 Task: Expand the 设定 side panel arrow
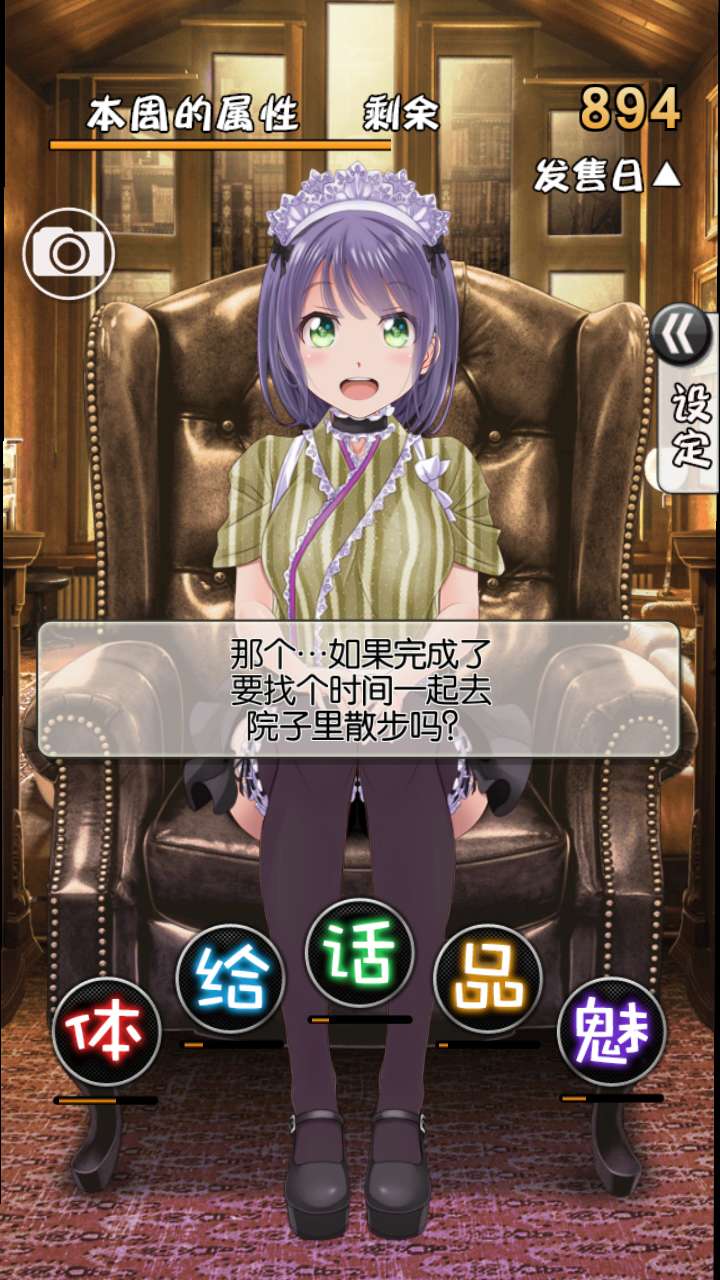[682, 335]
